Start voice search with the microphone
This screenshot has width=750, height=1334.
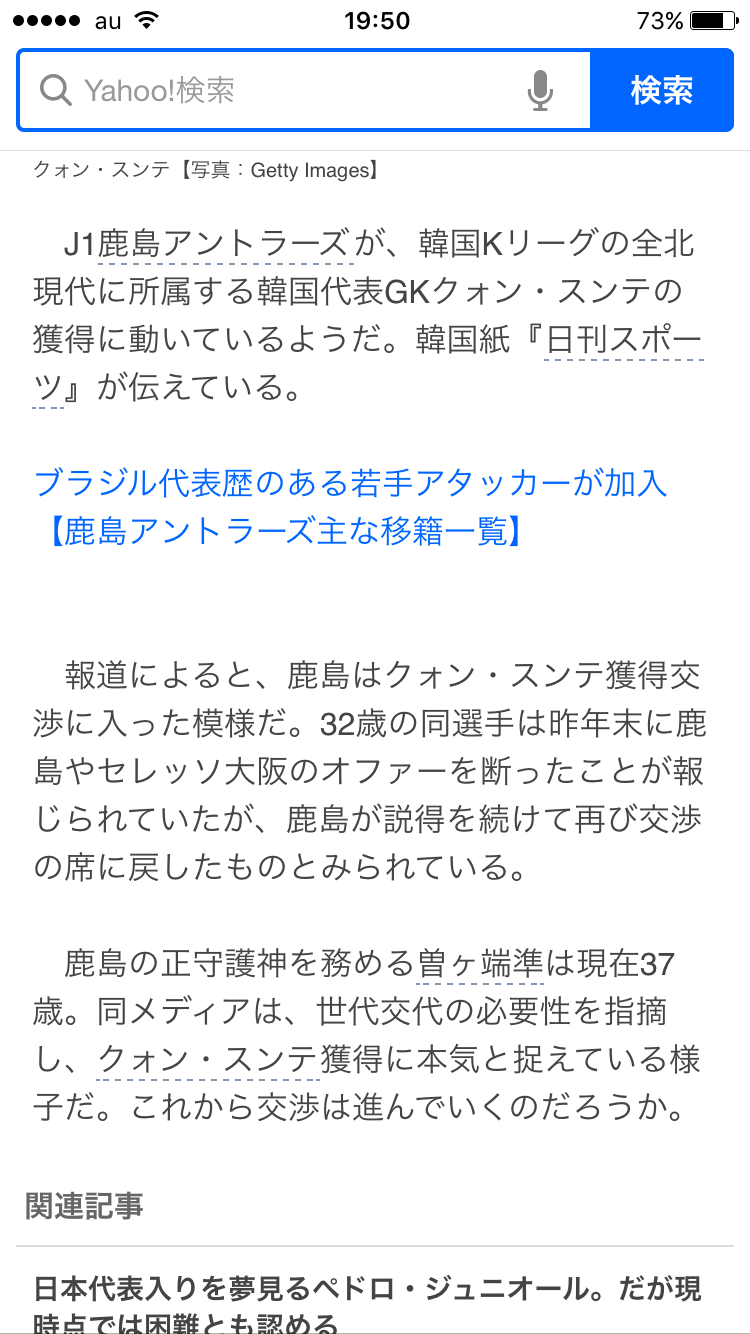[540, 91]
